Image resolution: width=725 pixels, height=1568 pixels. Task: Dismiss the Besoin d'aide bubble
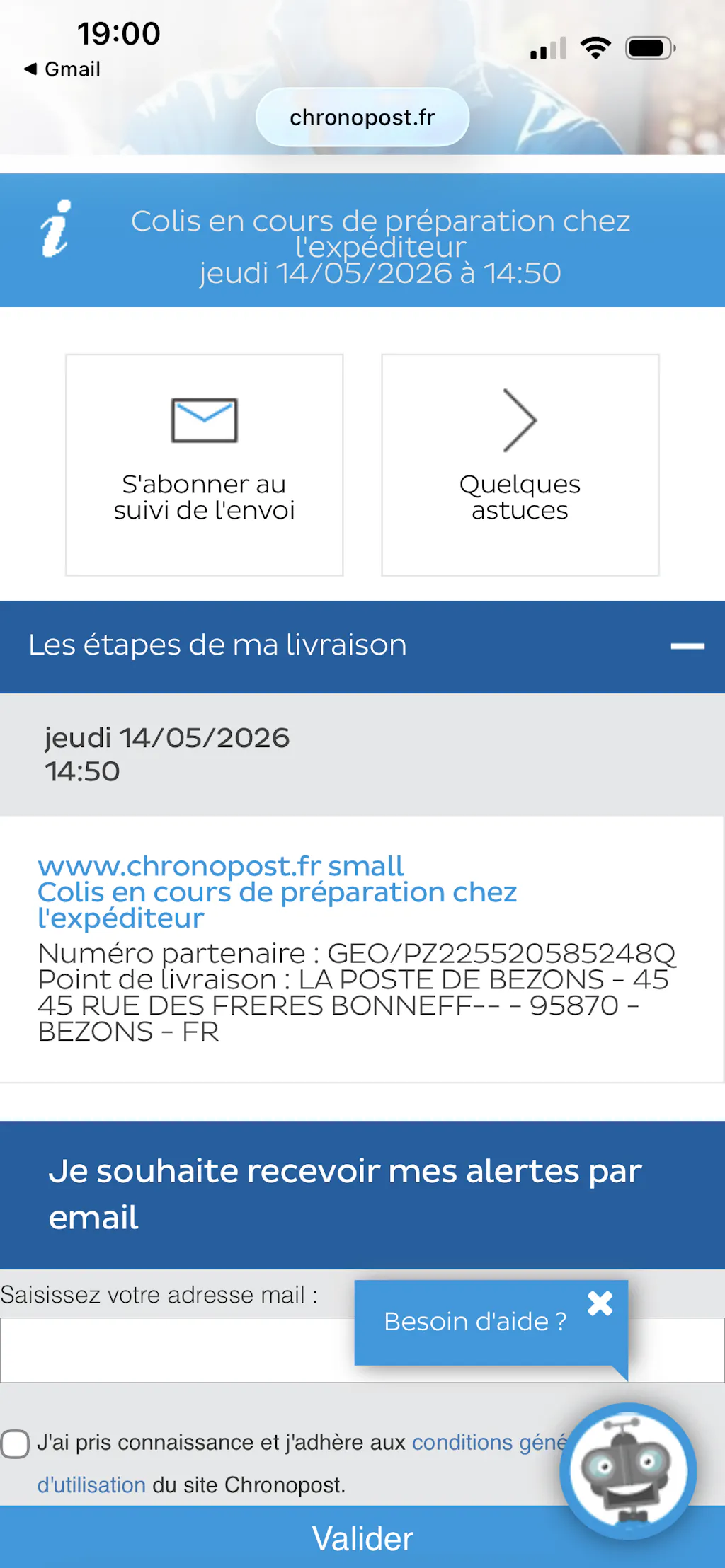point(600,1303)
